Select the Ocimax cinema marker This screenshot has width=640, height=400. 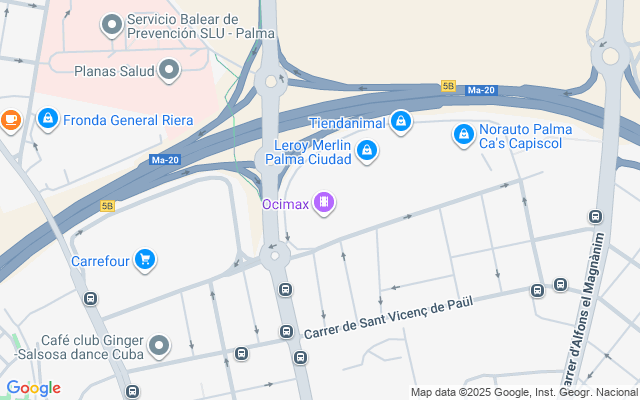324,203
